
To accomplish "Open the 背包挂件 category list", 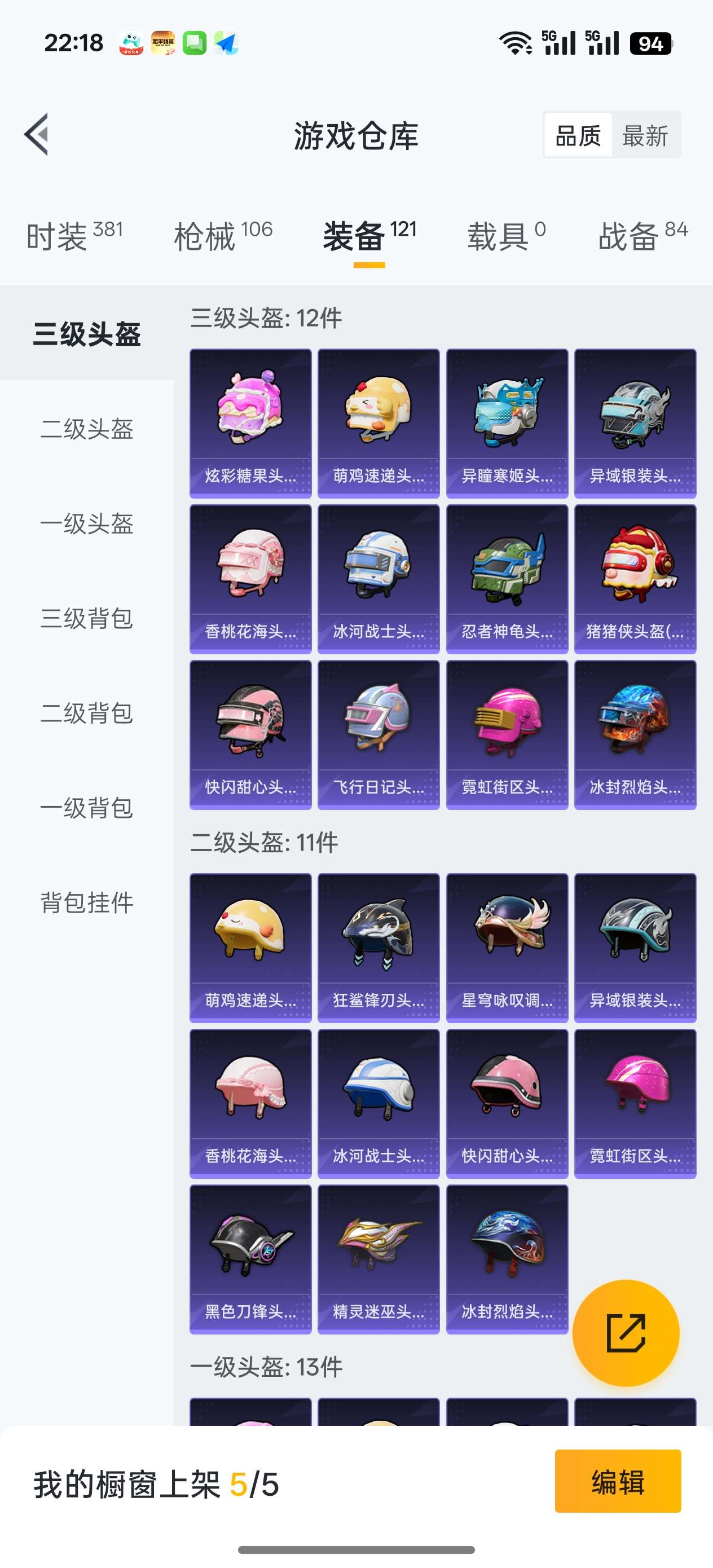I will (x=87, y=905).
